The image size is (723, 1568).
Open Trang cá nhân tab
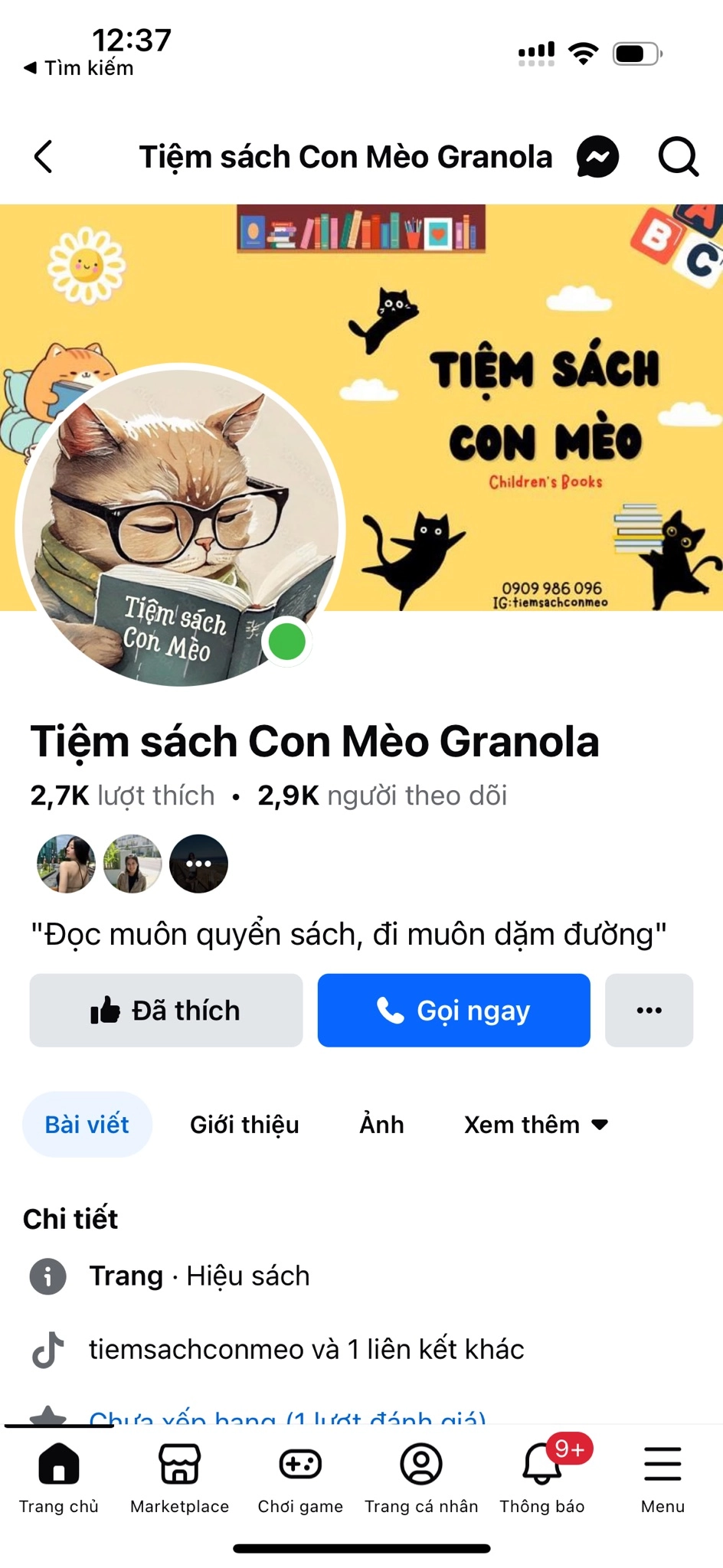[421, 1478]
